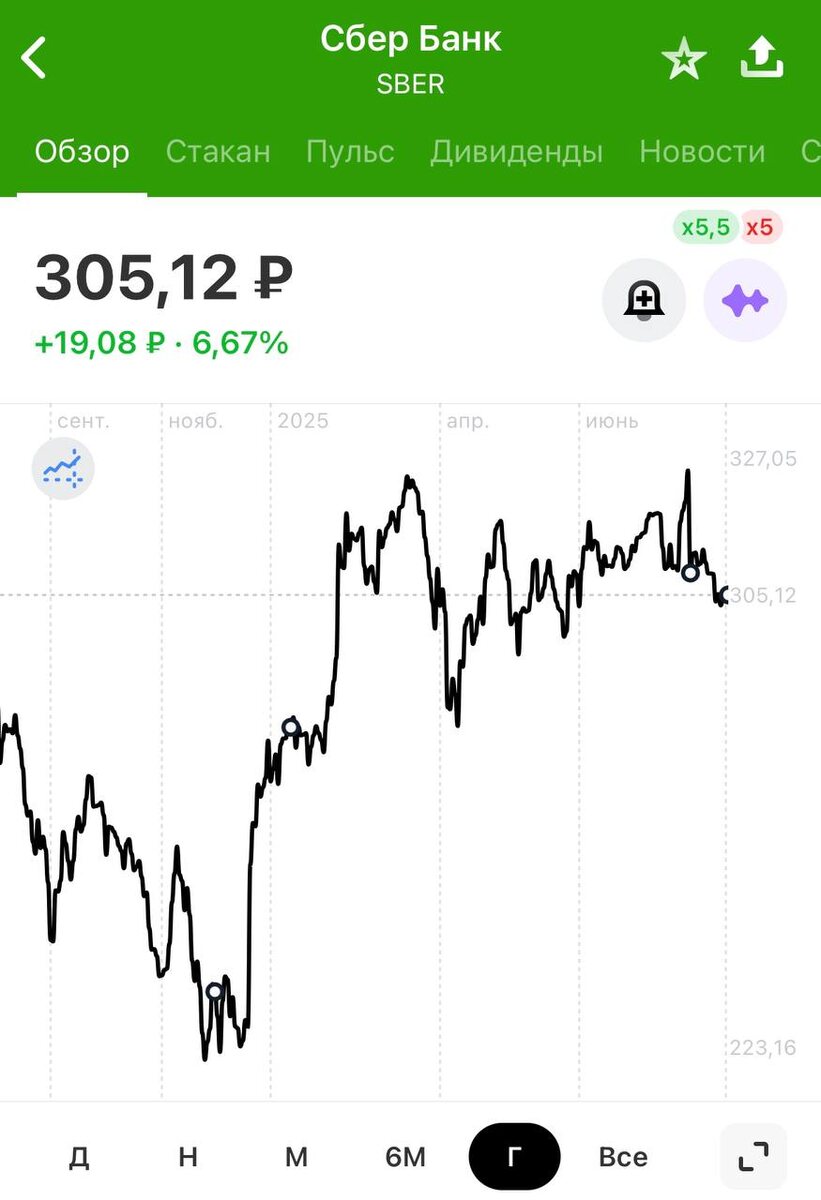This screenshot has height=1200, width=821.
Task: Create a price alert with bell icon
Action: pos(644,300)
